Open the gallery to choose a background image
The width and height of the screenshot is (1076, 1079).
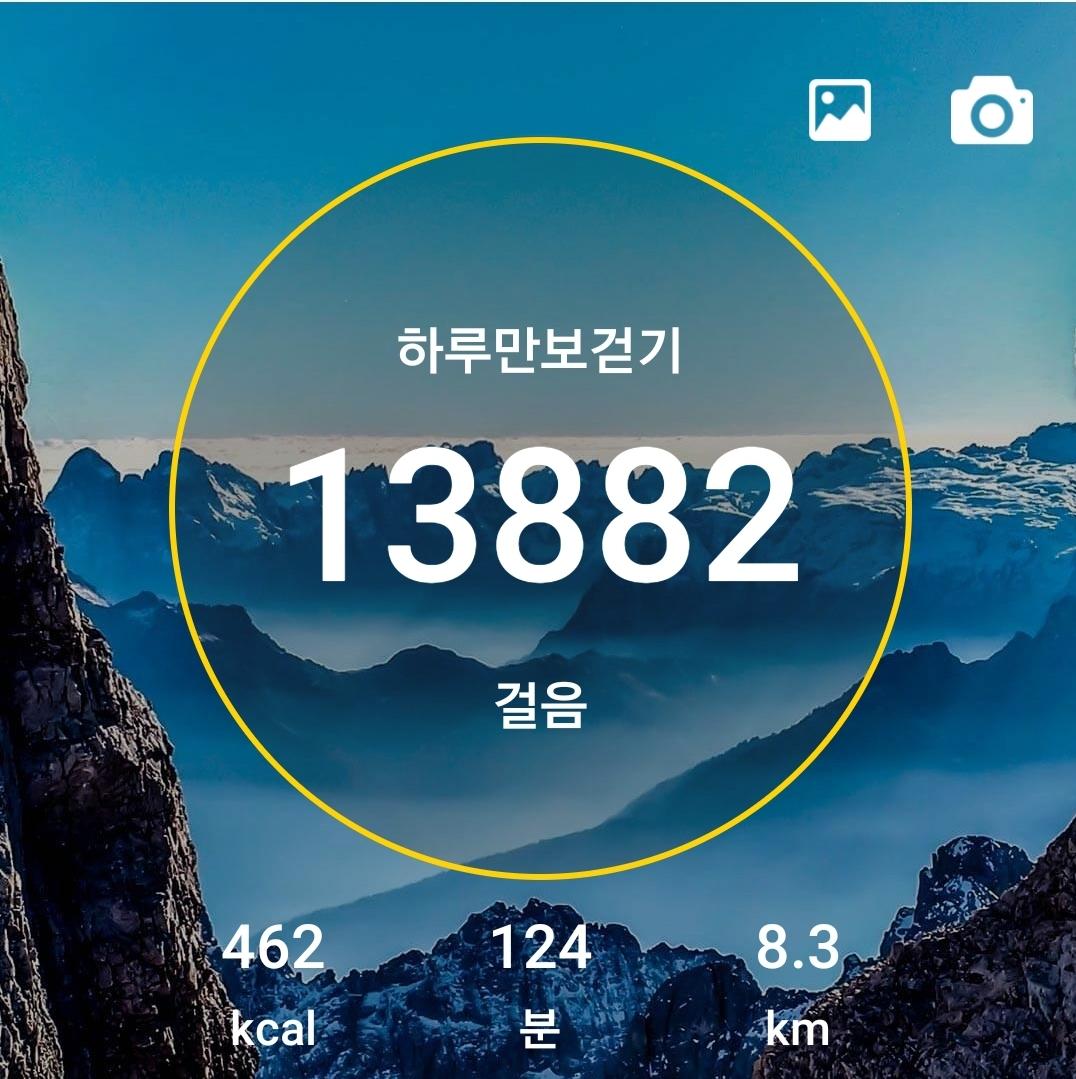(839, 110)
